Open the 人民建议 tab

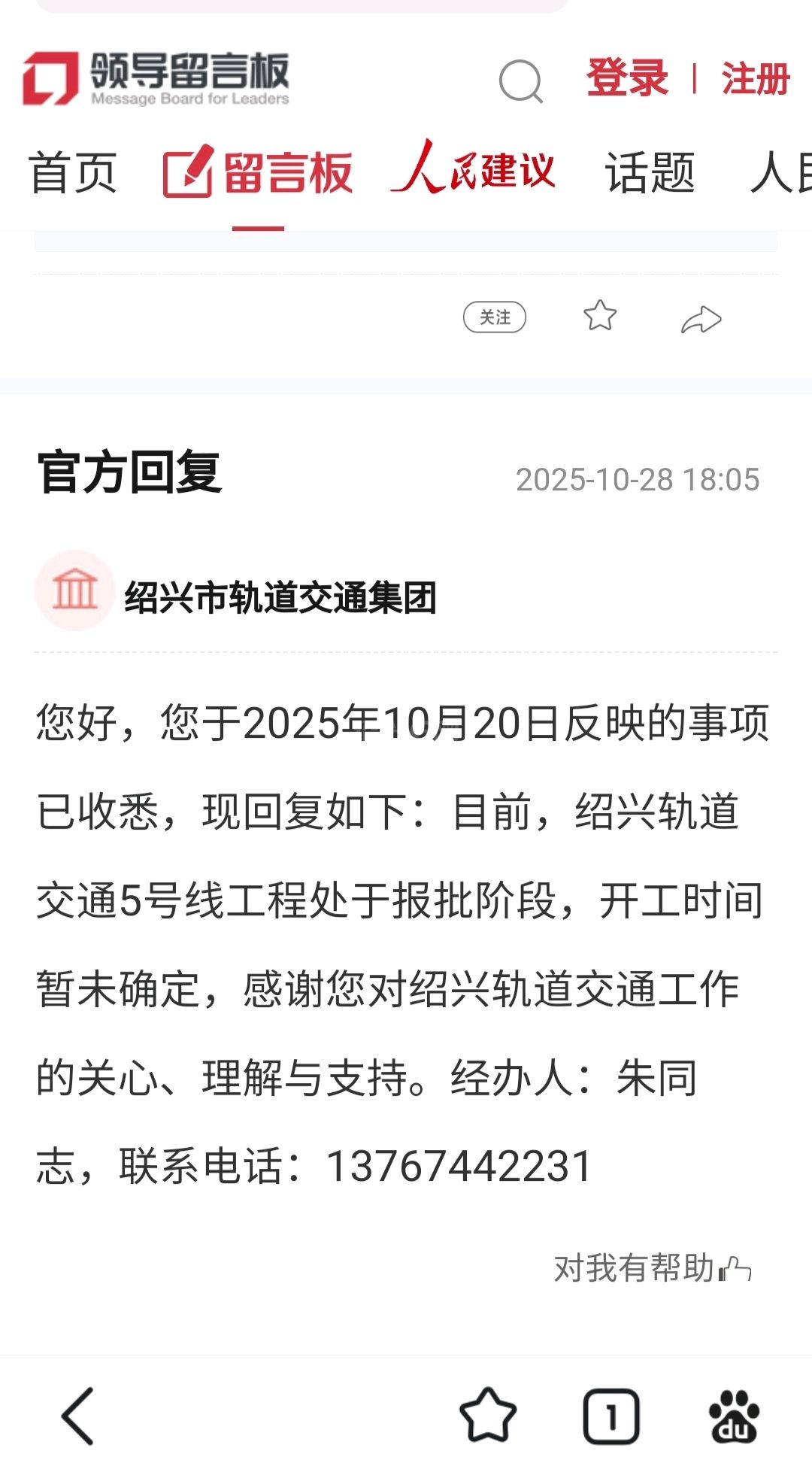(x=474, y=170)
